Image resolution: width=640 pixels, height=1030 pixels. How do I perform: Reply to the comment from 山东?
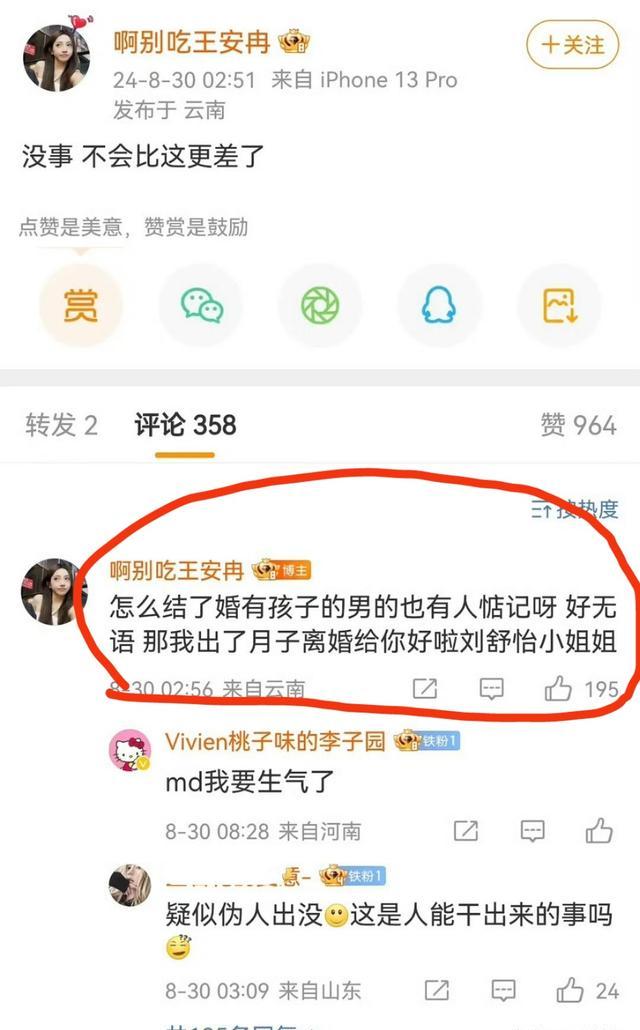pos(505,990)
